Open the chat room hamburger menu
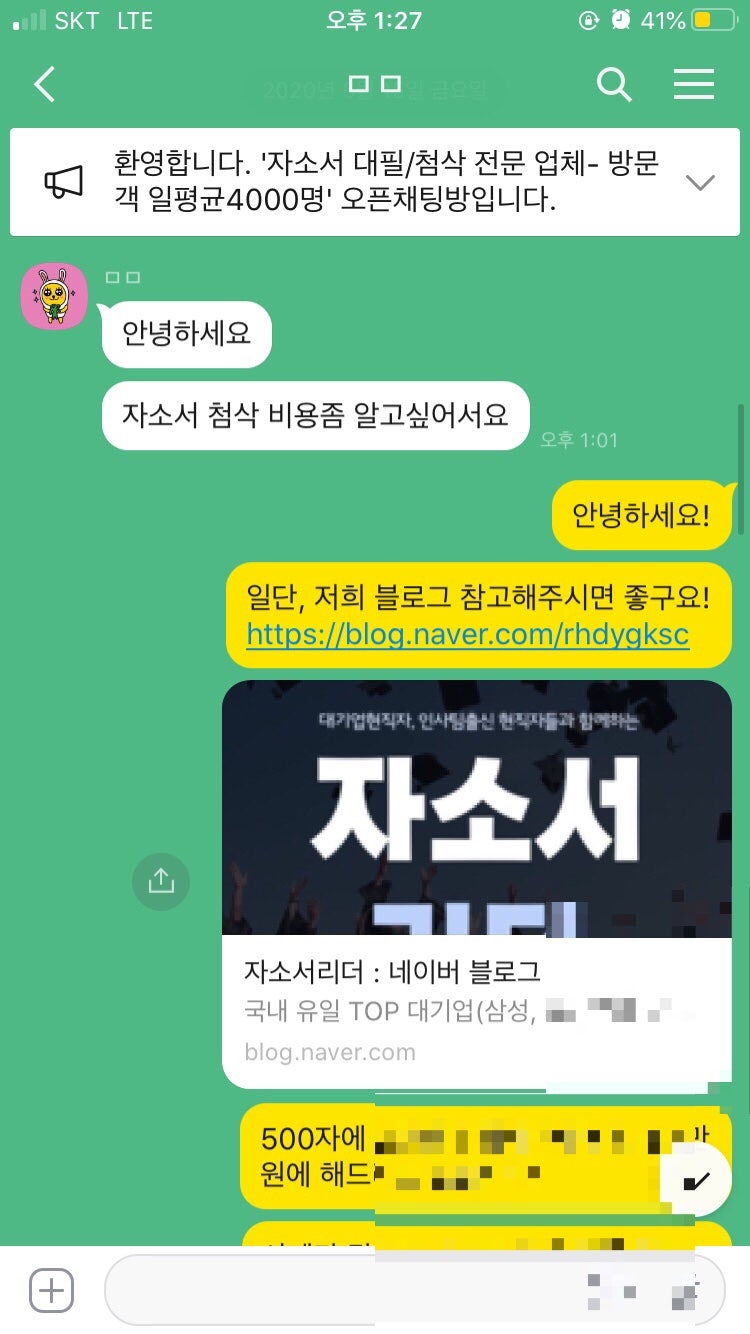 [x=693, y=85]
